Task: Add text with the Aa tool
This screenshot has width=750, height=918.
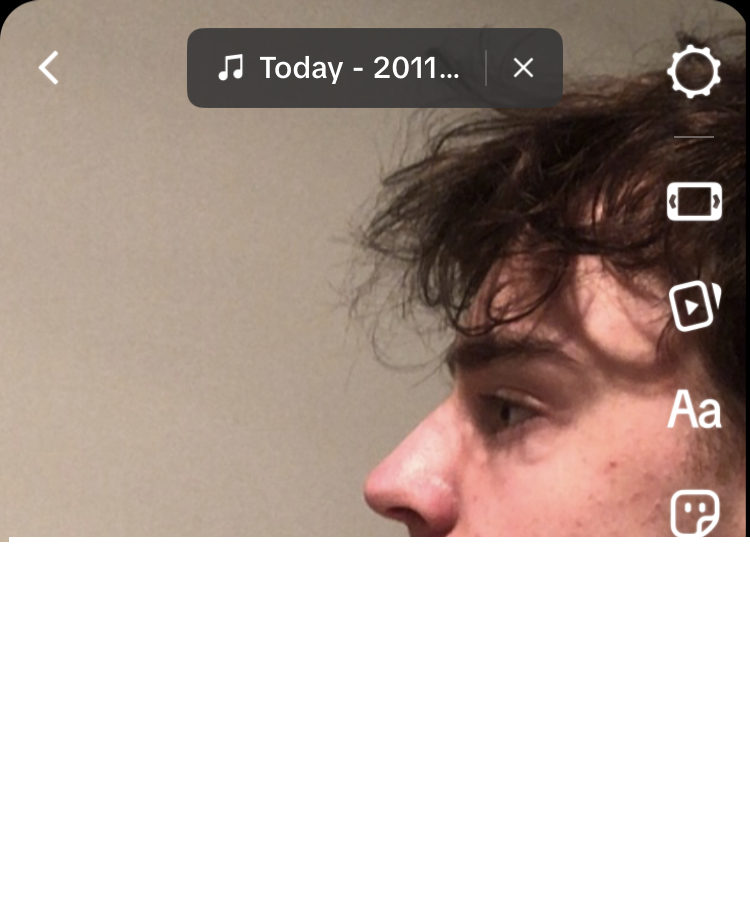Action: pos(694,410)
